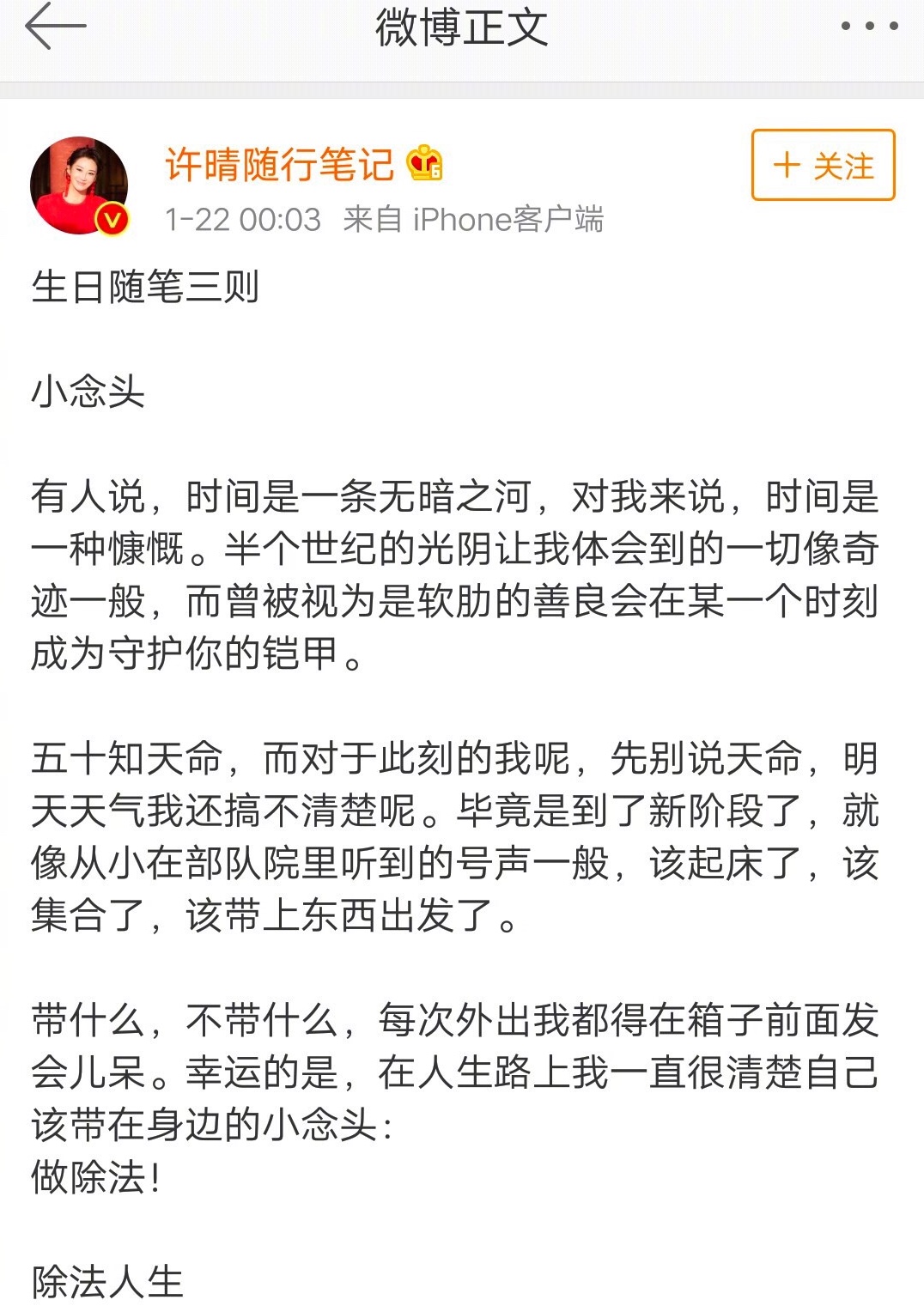Go back using the top-left arrow
Screen dimensions: 924x1312
click(x=56, y=27)
